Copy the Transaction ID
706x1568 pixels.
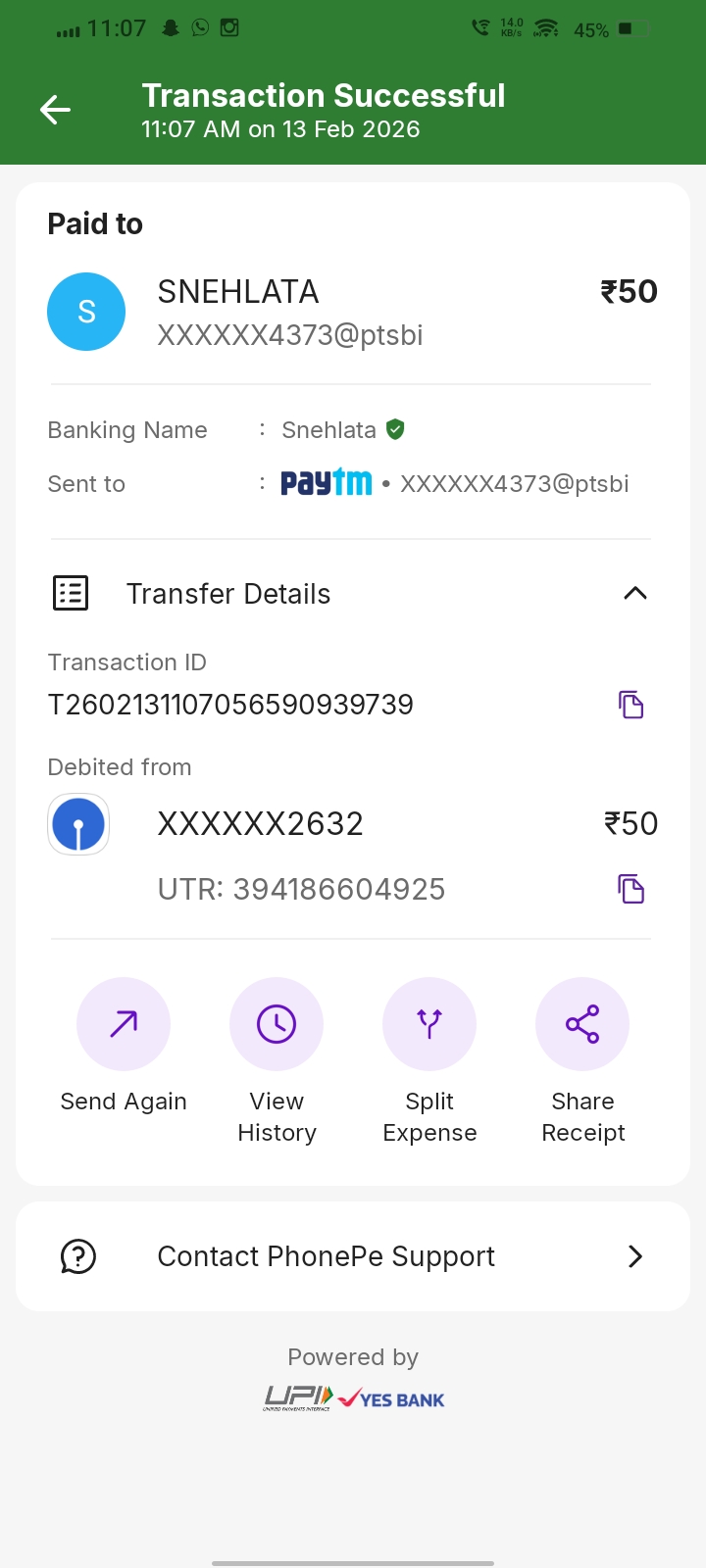click(630, 705)
